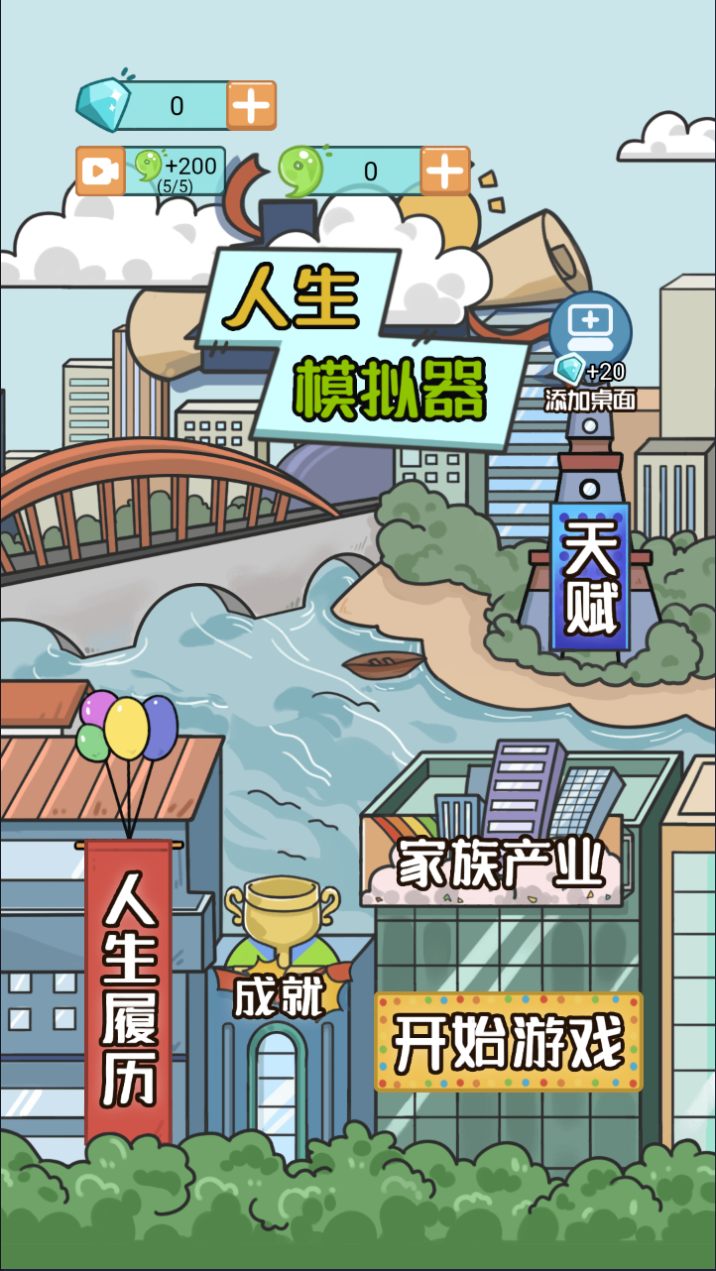This screenshot has width=716, height=1271.
Task: Tap the plus button beside the diamond counter
Action: pyautogui.click(x=250, y=105)
